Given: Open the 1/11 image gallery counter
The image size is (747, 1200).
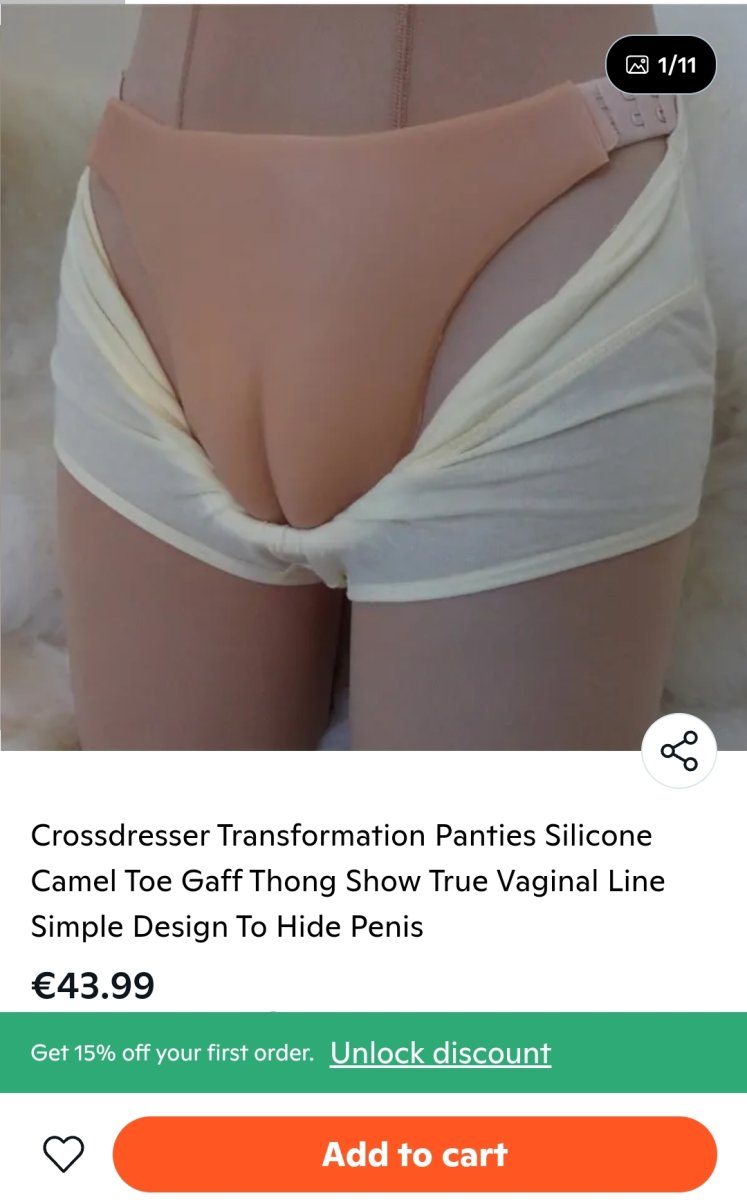Looking at the screenshot, I should coord(660,65).
